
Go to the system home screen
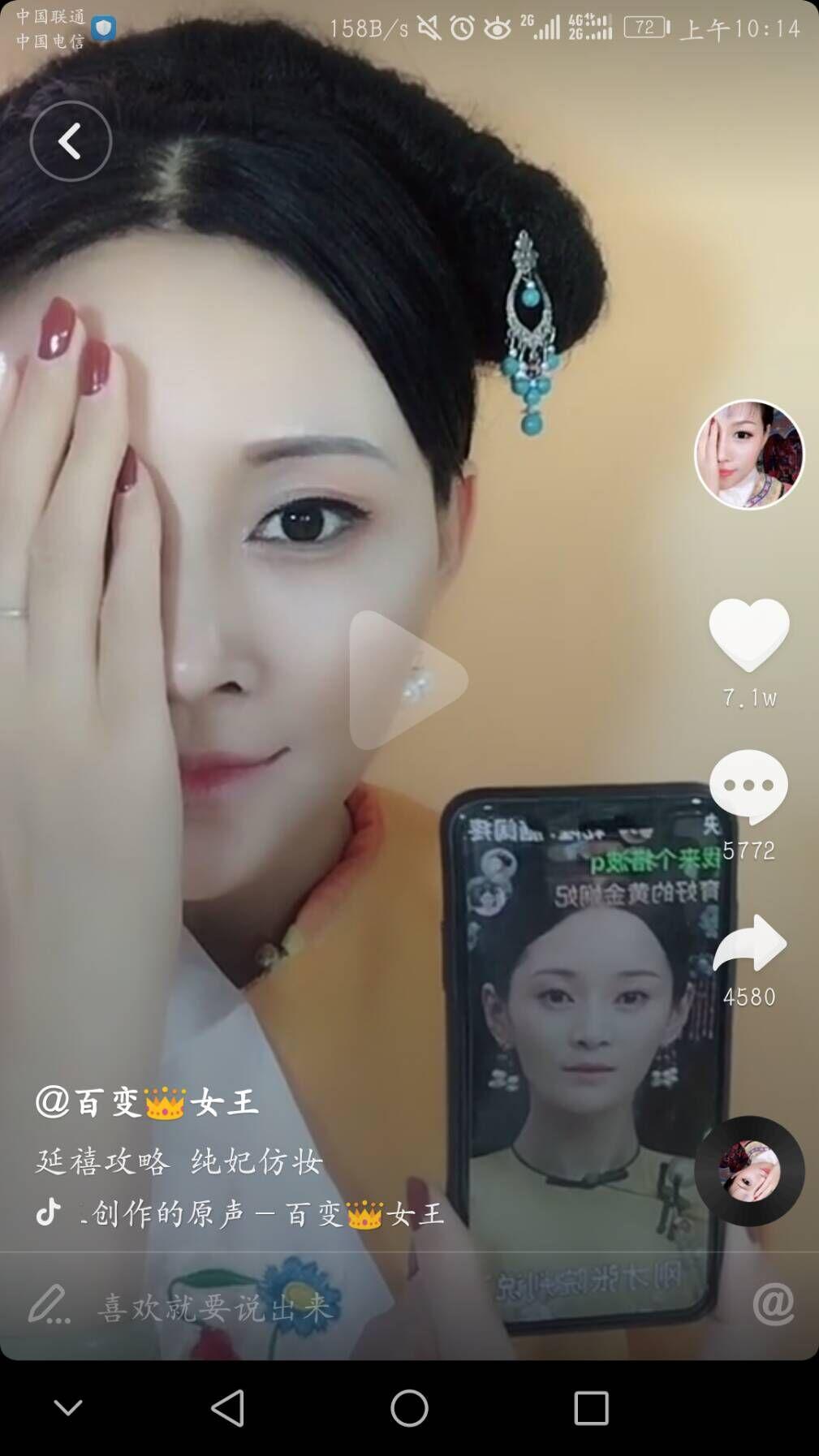point(409,1408)
